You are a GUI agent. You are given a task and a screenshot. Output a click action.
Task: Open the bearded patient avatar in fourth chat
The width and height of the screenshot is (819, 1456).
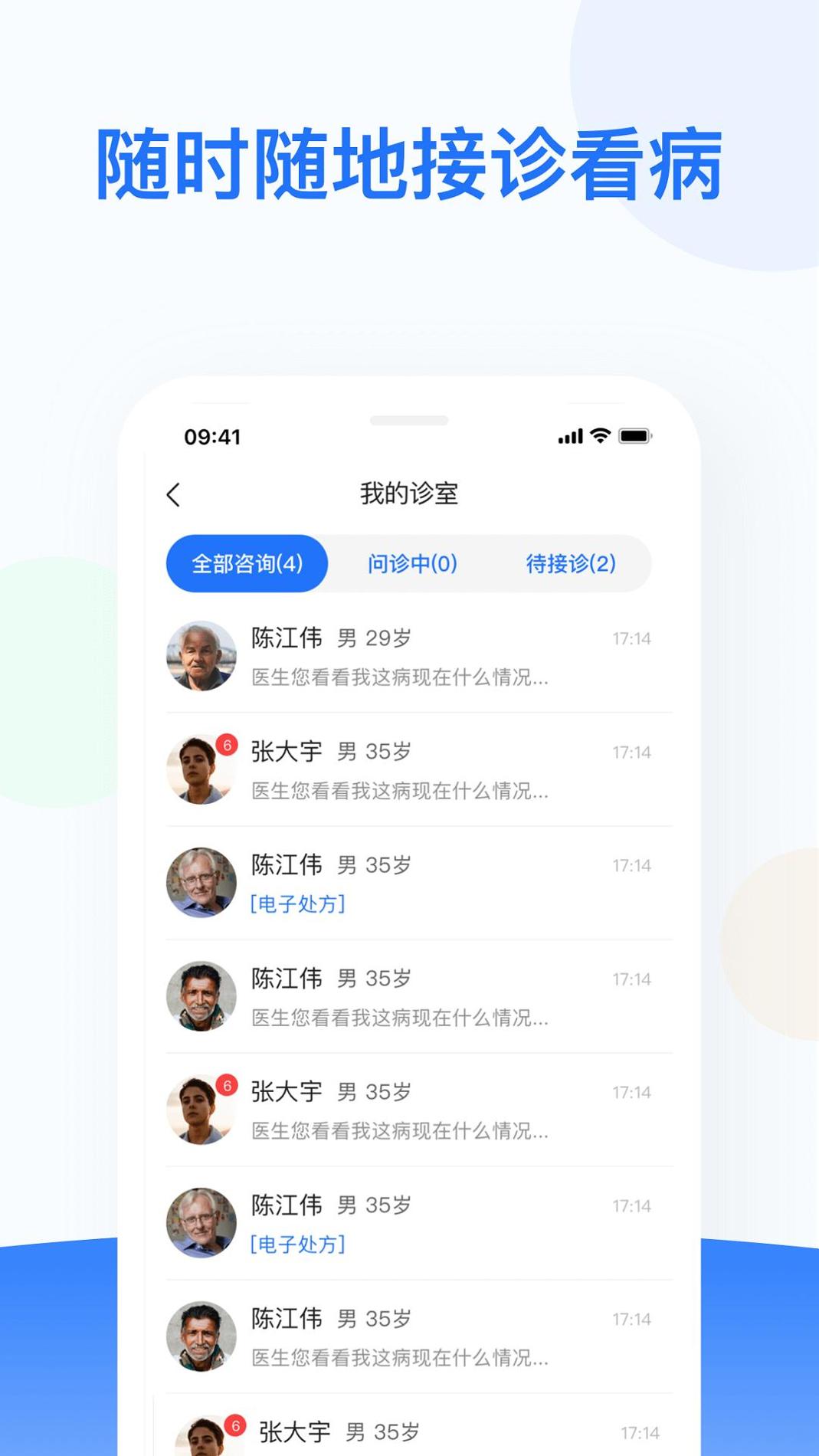tap(201, 995)
